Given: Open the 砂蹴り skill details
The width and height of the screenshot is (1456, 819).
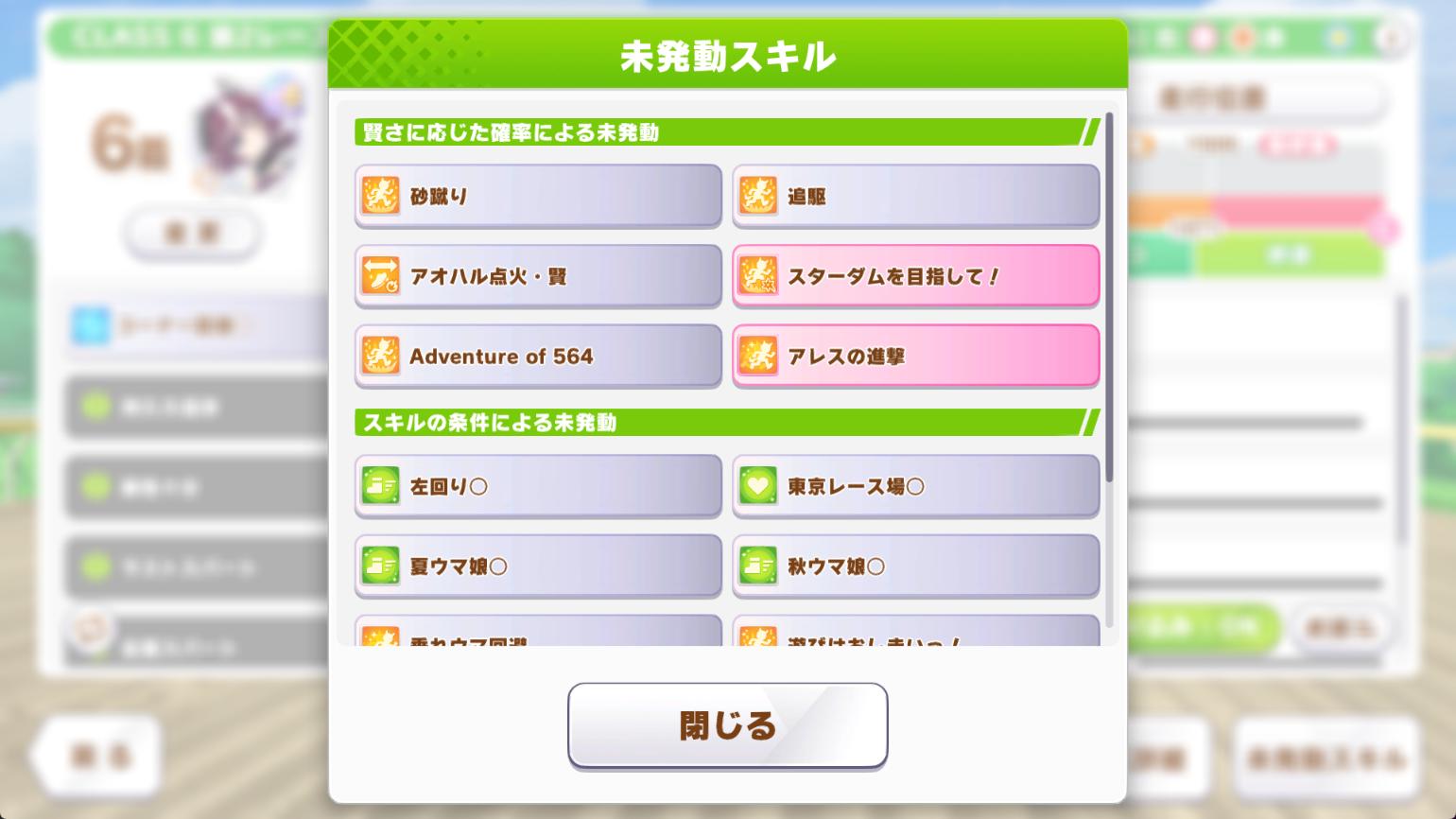Looking at the screenshot, I should coord(537,196).
